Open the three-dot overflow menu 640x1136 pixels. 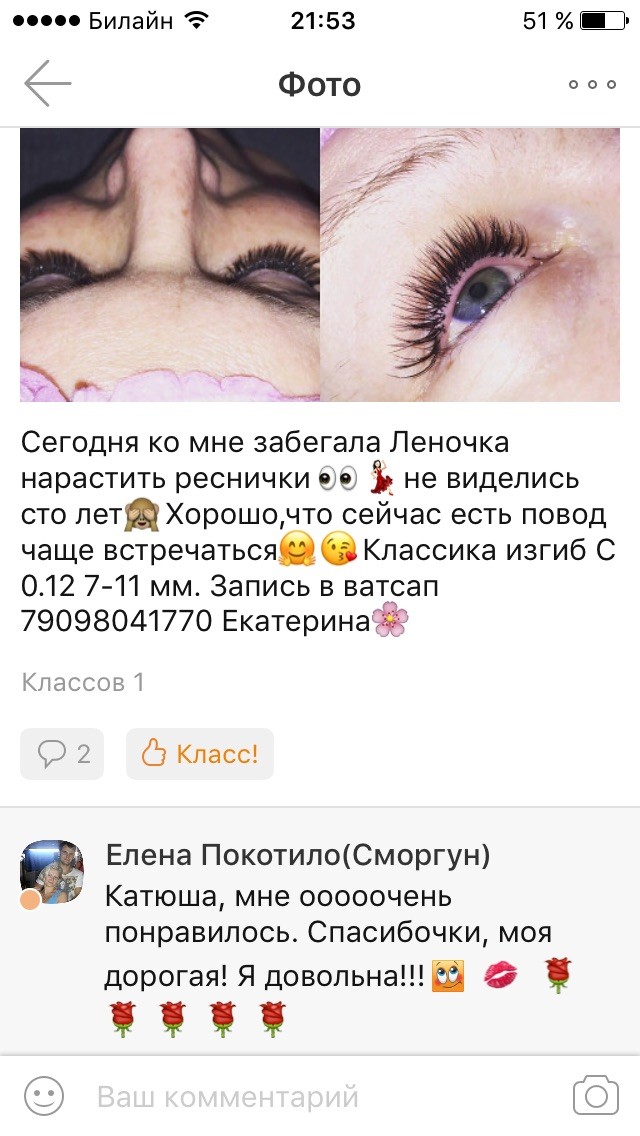click(x=592, y=85)
